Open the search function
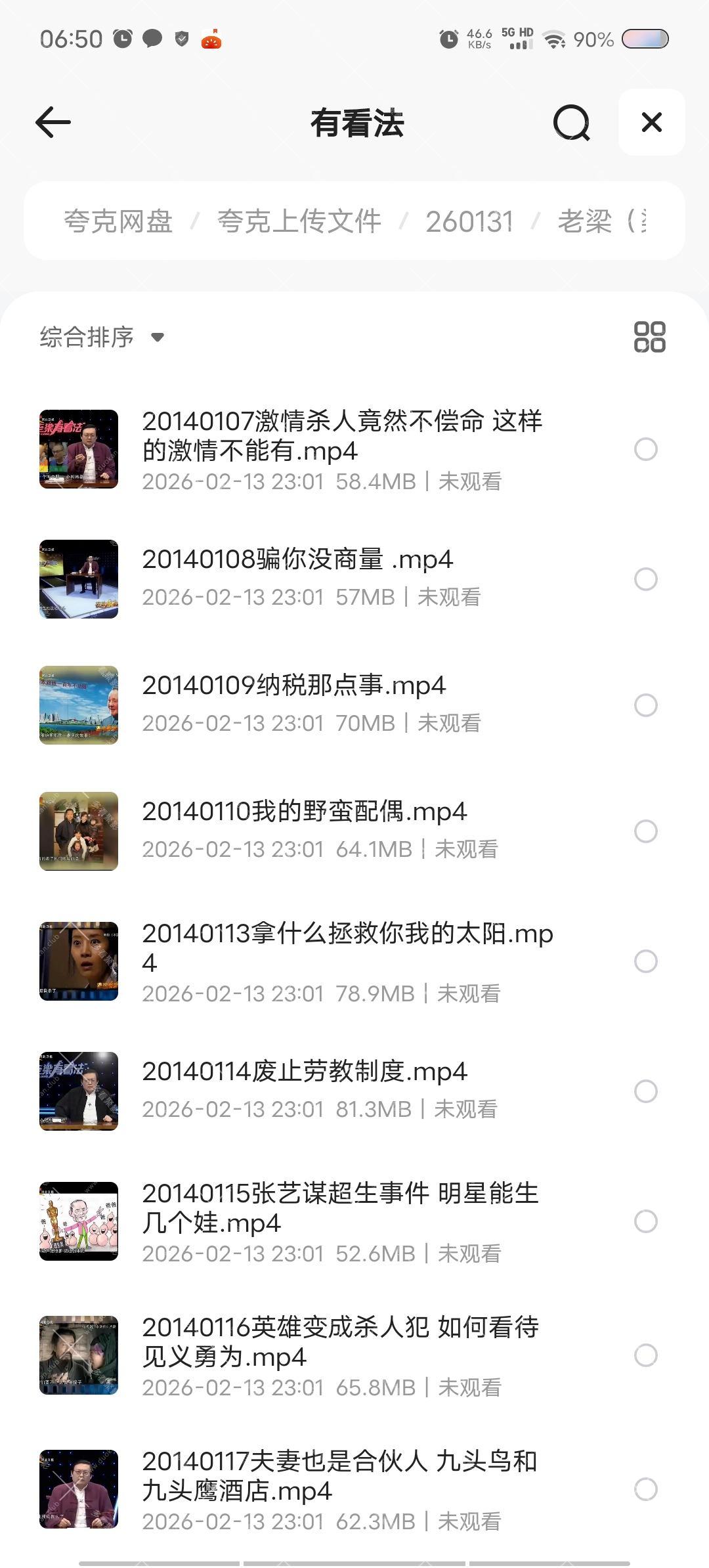Viewport: 709px width, 1568px height. (571, 123)
